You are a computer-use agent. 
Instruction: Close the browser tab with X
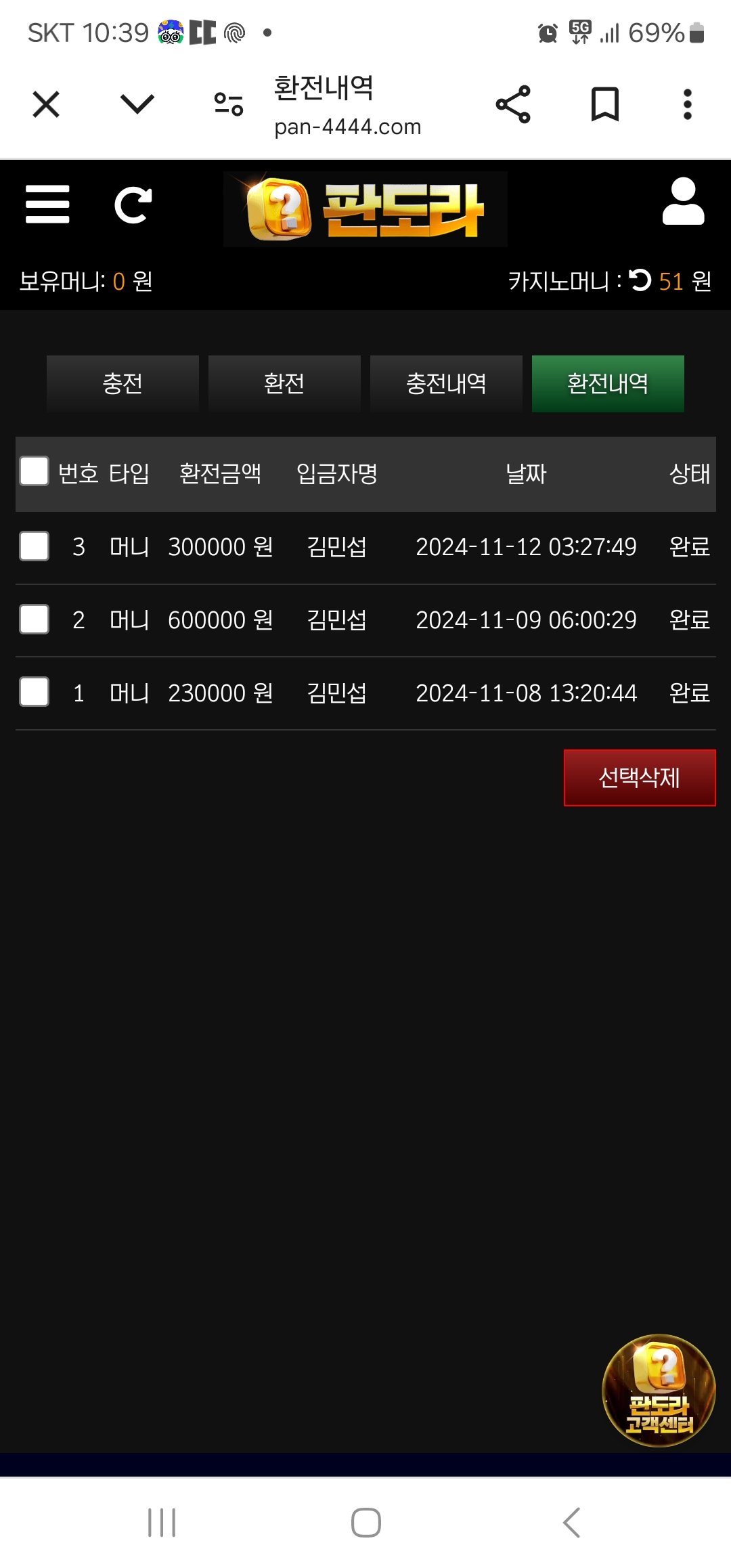pos(46,104)
